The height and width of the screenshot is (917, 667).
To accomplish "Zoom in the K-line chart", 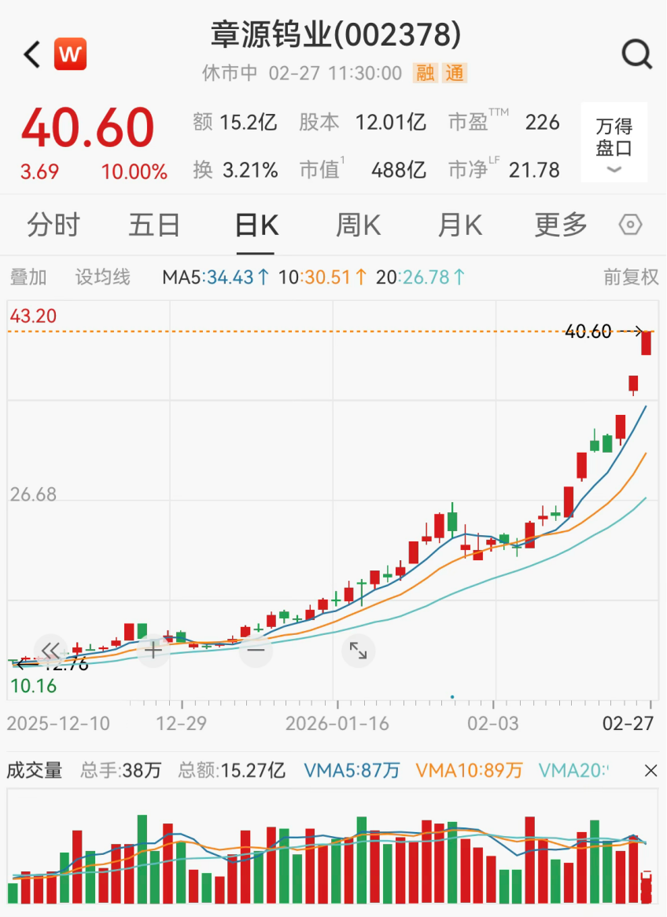I will tap(153, 650).
